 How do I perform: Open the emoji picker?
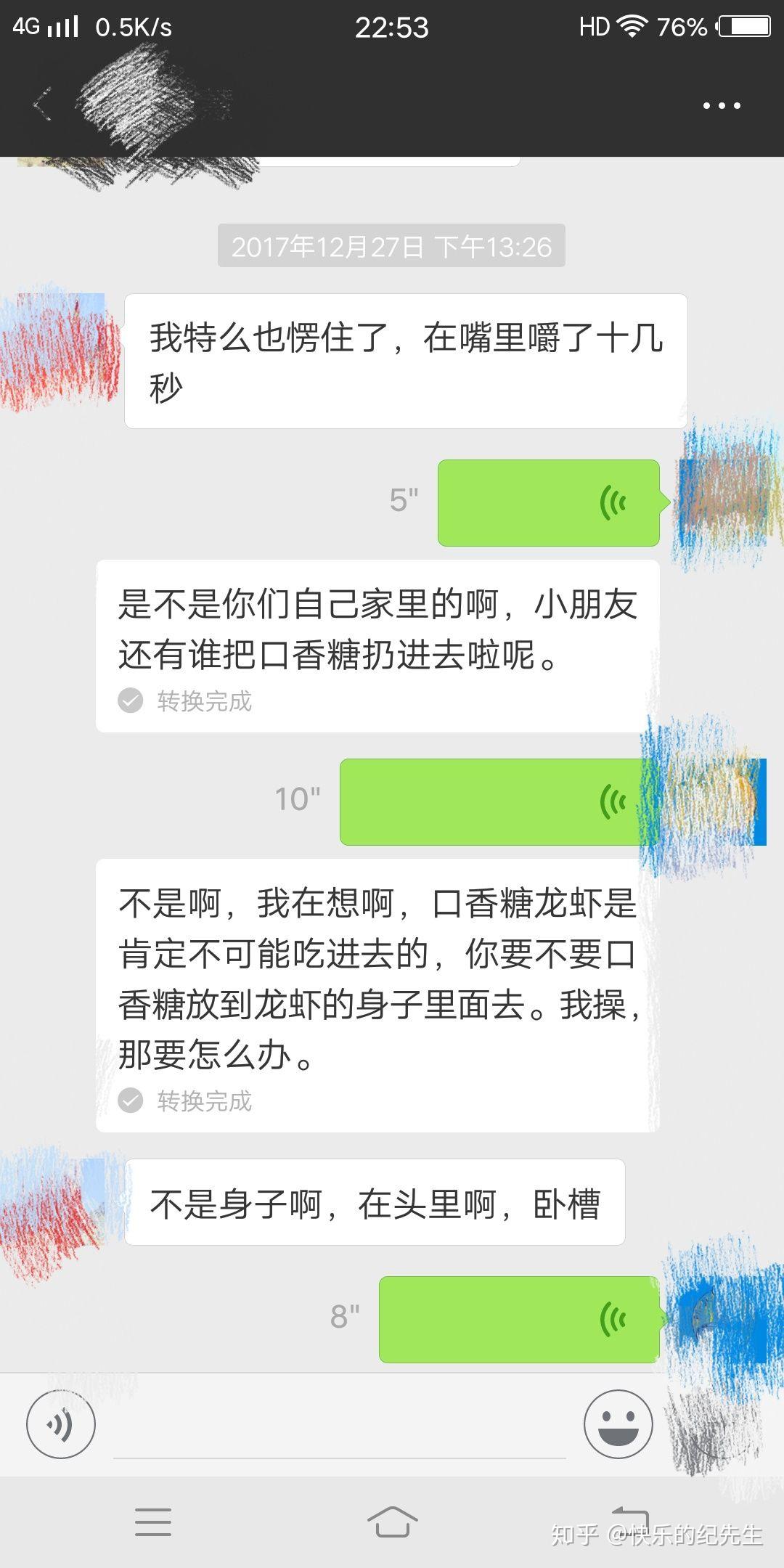tap(618, 1424)
